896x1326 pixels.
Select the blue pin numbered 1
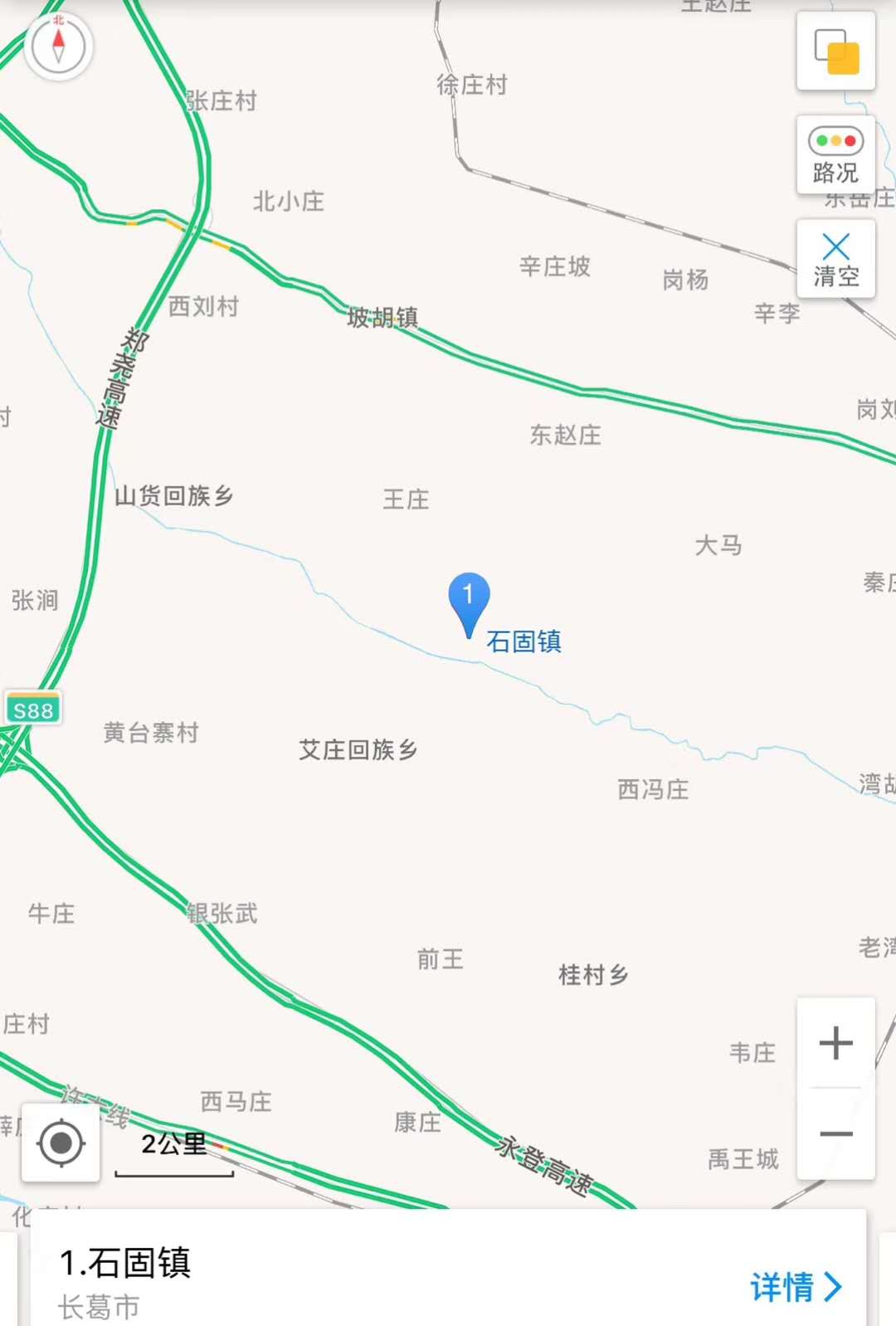coord(469,599)
